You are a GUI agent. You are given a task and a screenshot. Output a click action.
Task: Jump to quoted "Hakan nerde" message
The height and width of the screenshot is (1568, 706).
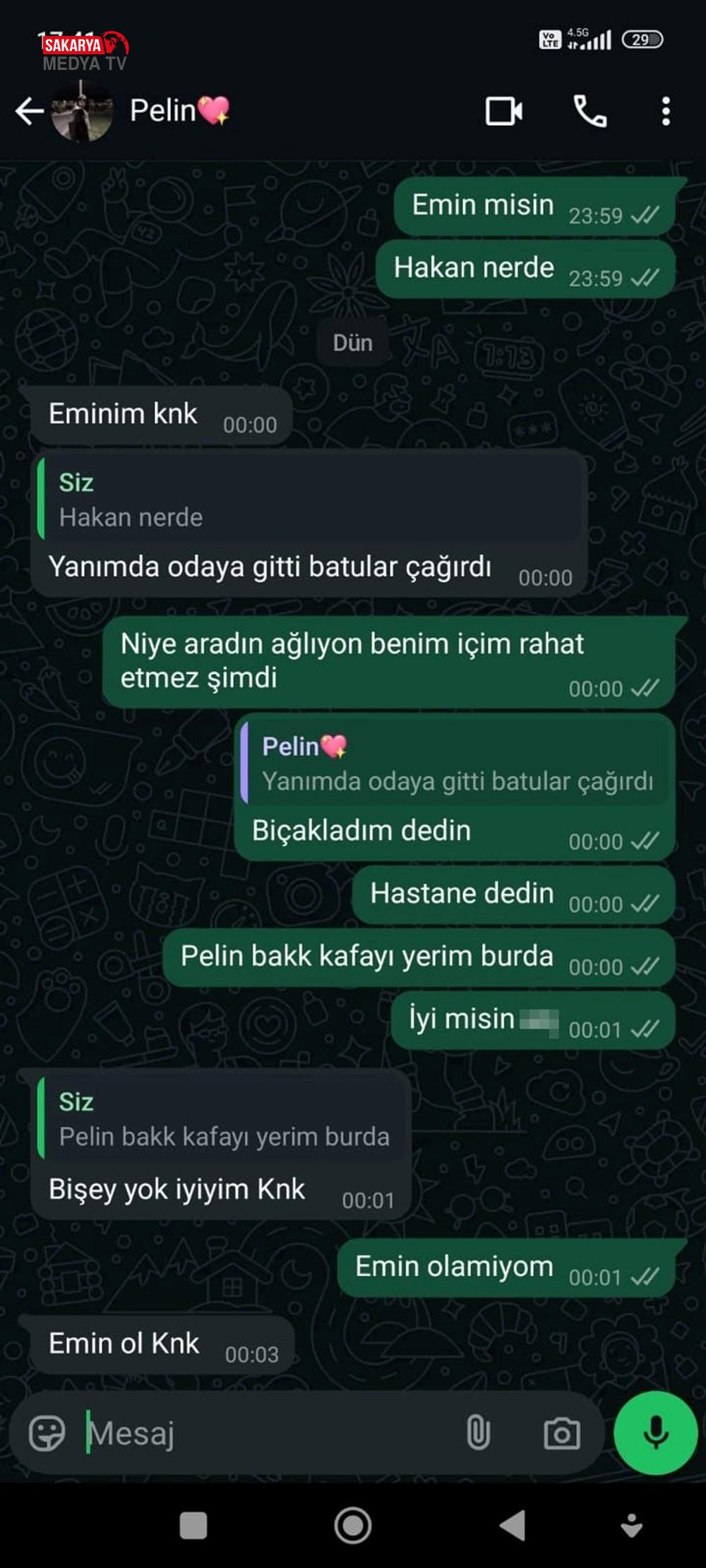point(311,500)
